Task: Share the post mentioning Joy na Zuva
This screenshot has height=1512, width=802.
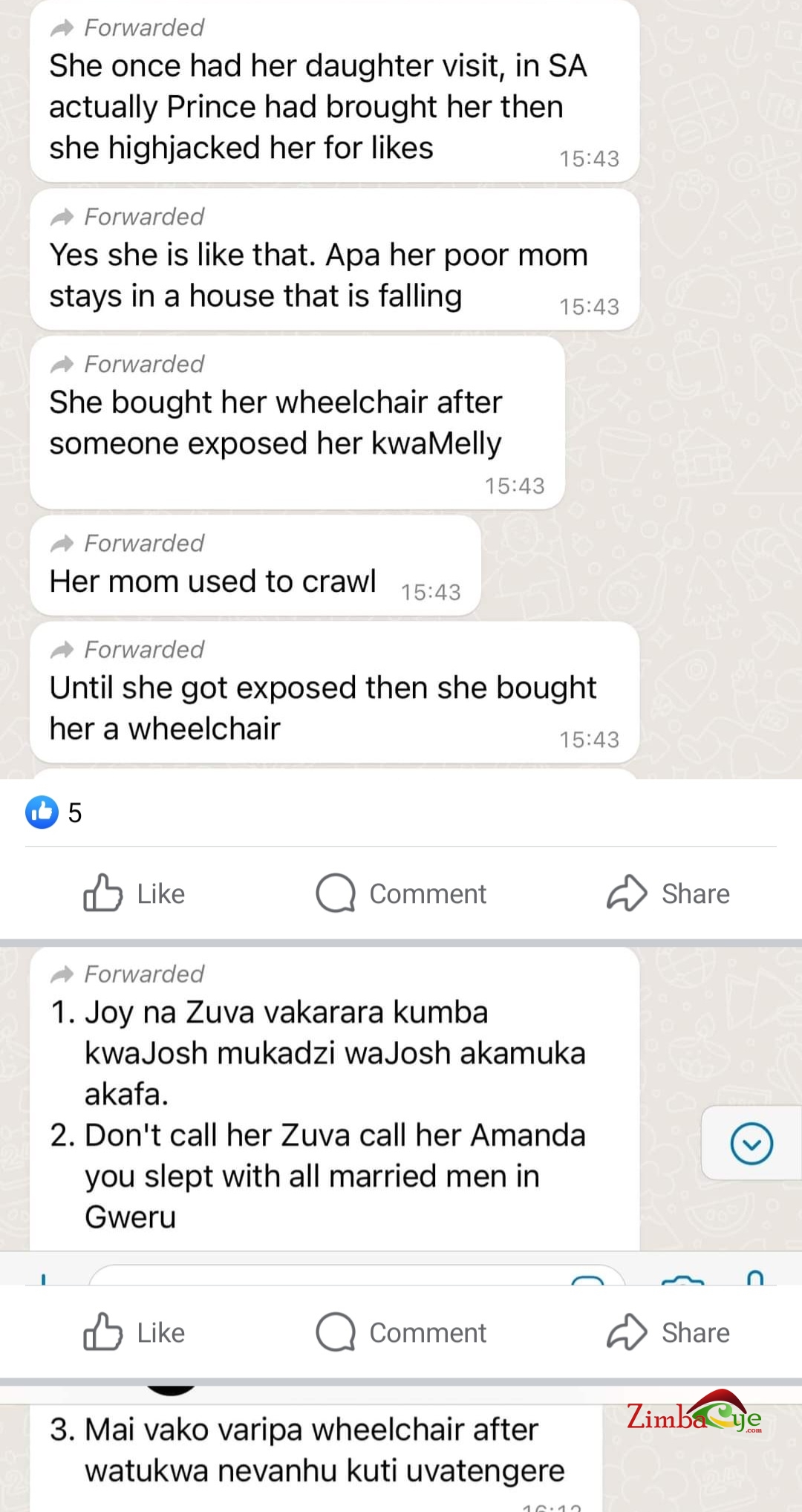Action: pos(668,1332)
